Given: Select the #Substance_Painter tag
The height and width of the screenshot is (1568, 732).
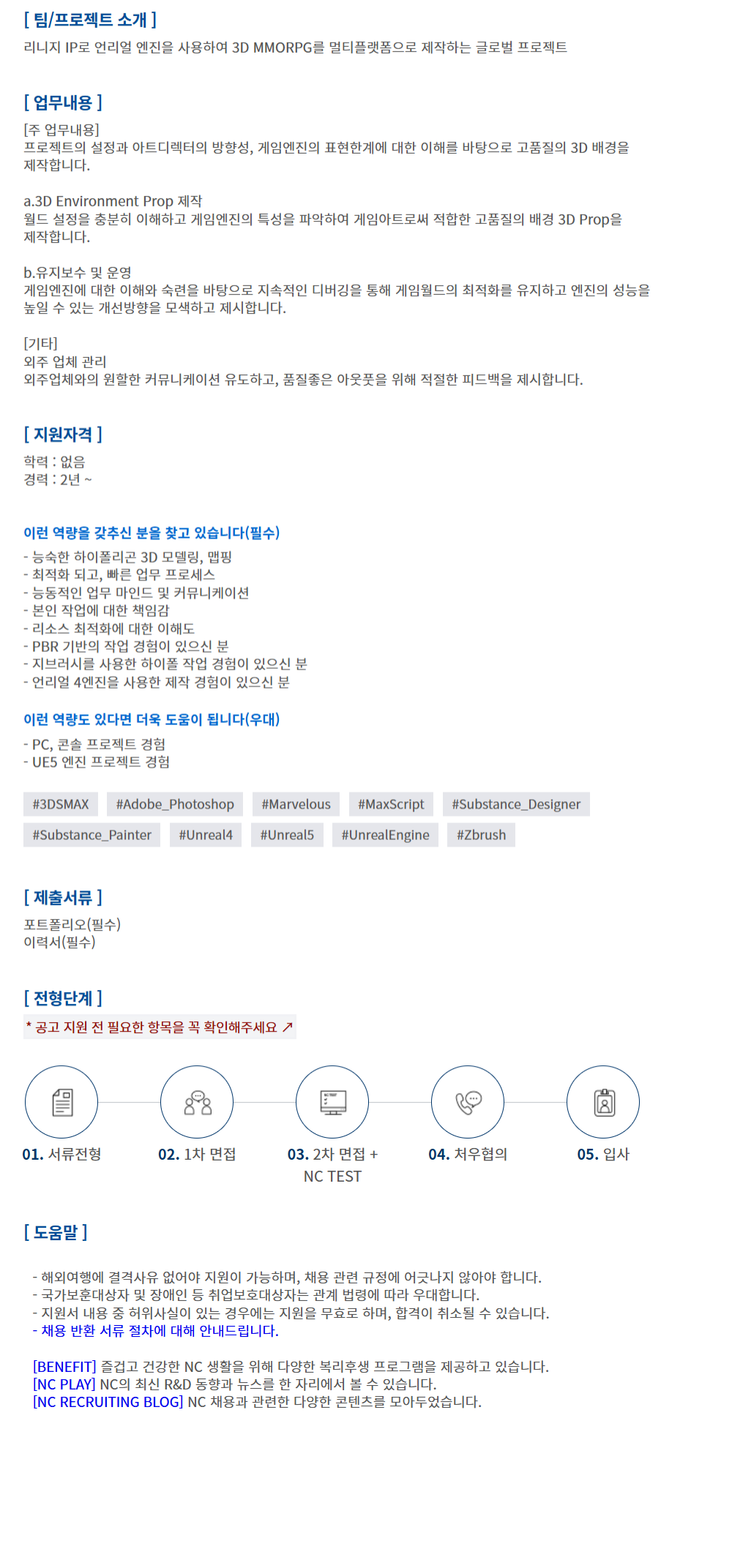Looking at the screenshot, I should point(91,835).
